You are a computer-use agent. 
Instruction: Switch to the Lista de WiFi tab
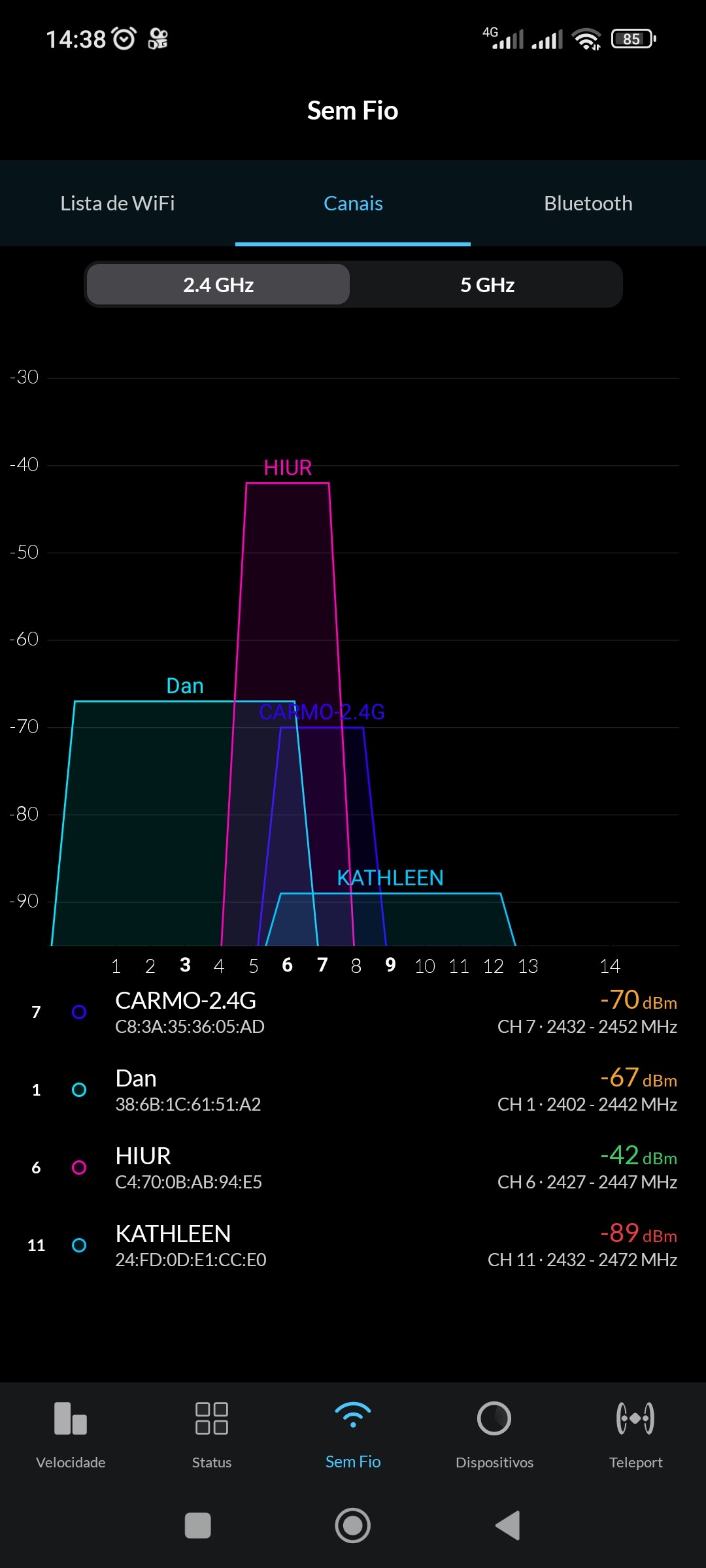[x=118, y=203]
